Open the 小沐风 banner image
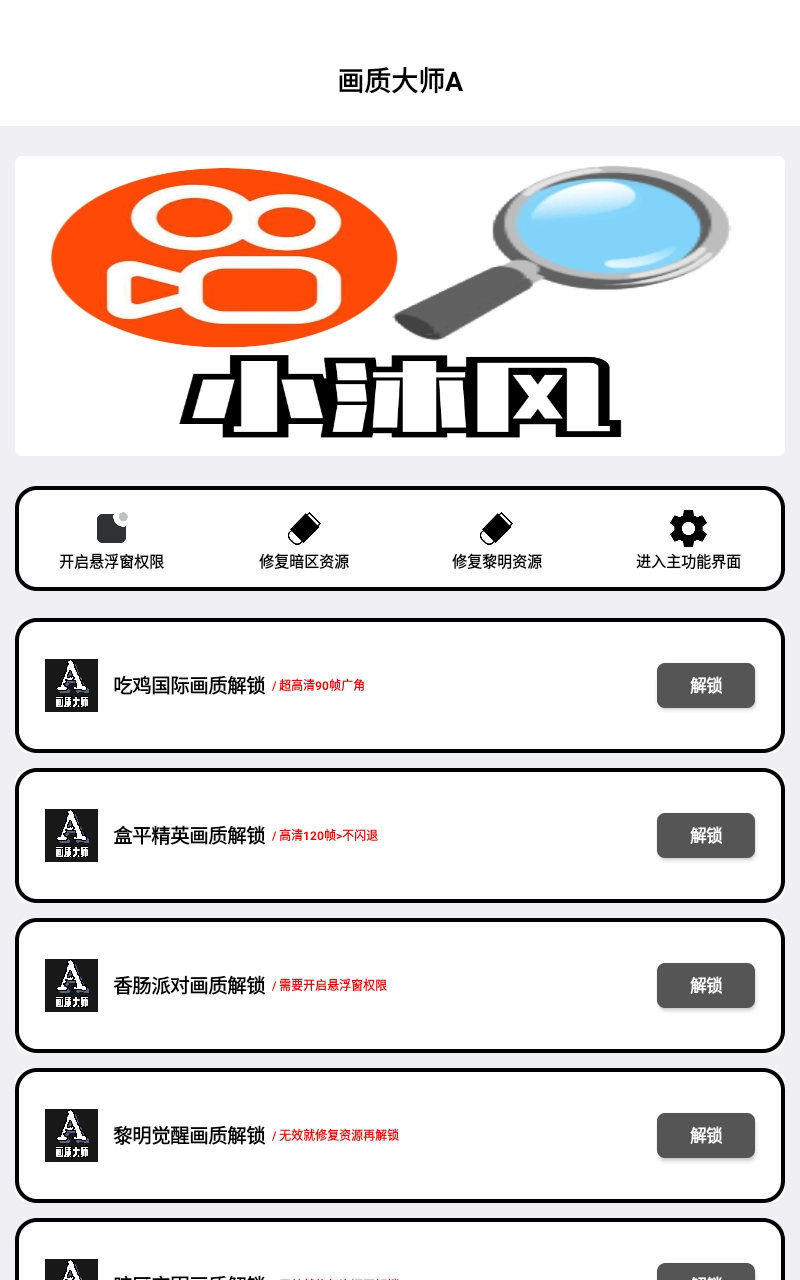The height and width of the screenshot is (1280, 800). [x=400, y=306]
